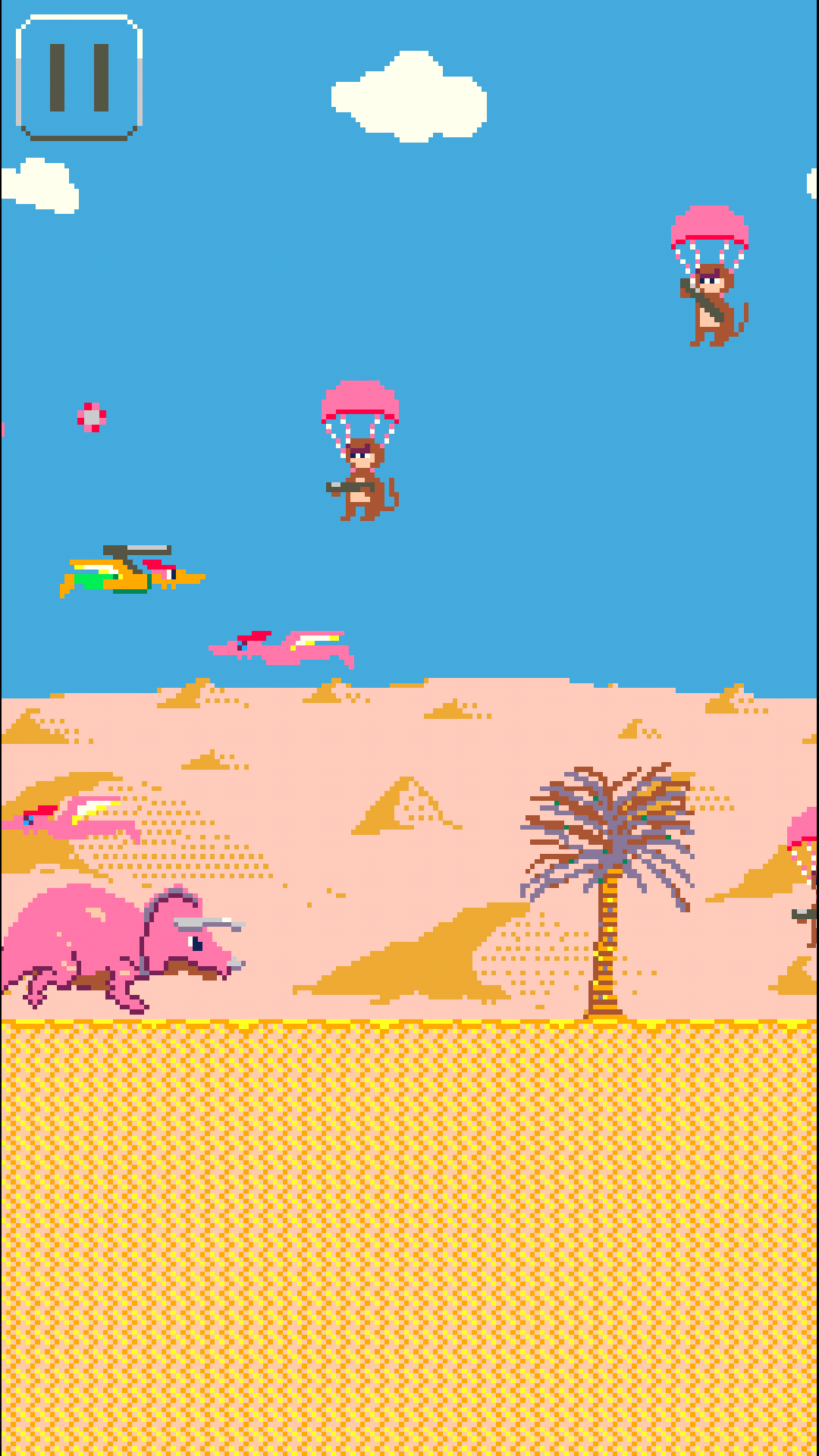Pause the game
This screenshot has width=819, height=1456.
click(79, 77)
